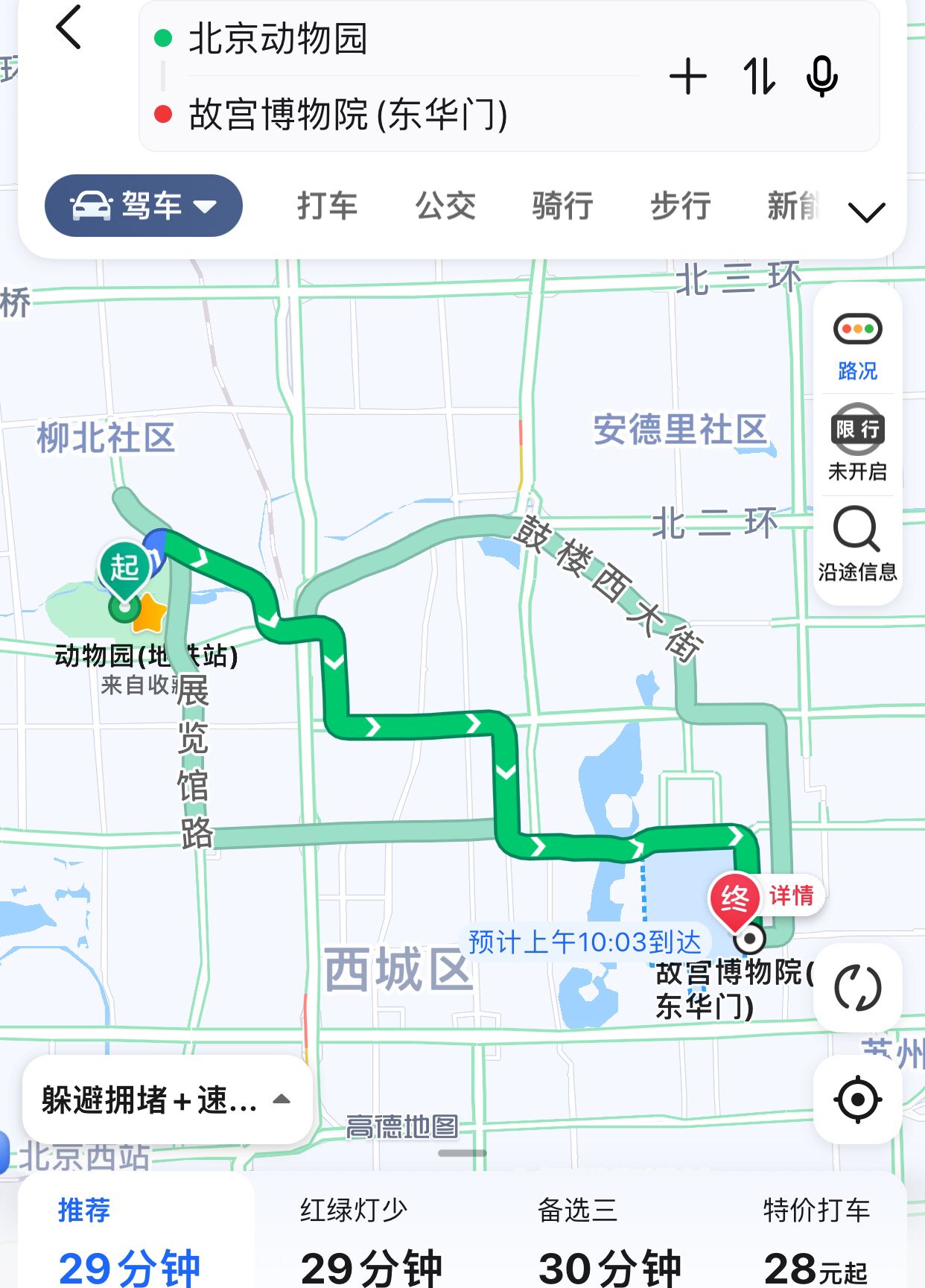Activate voice input via the microphone icon

tap(822, 77)
